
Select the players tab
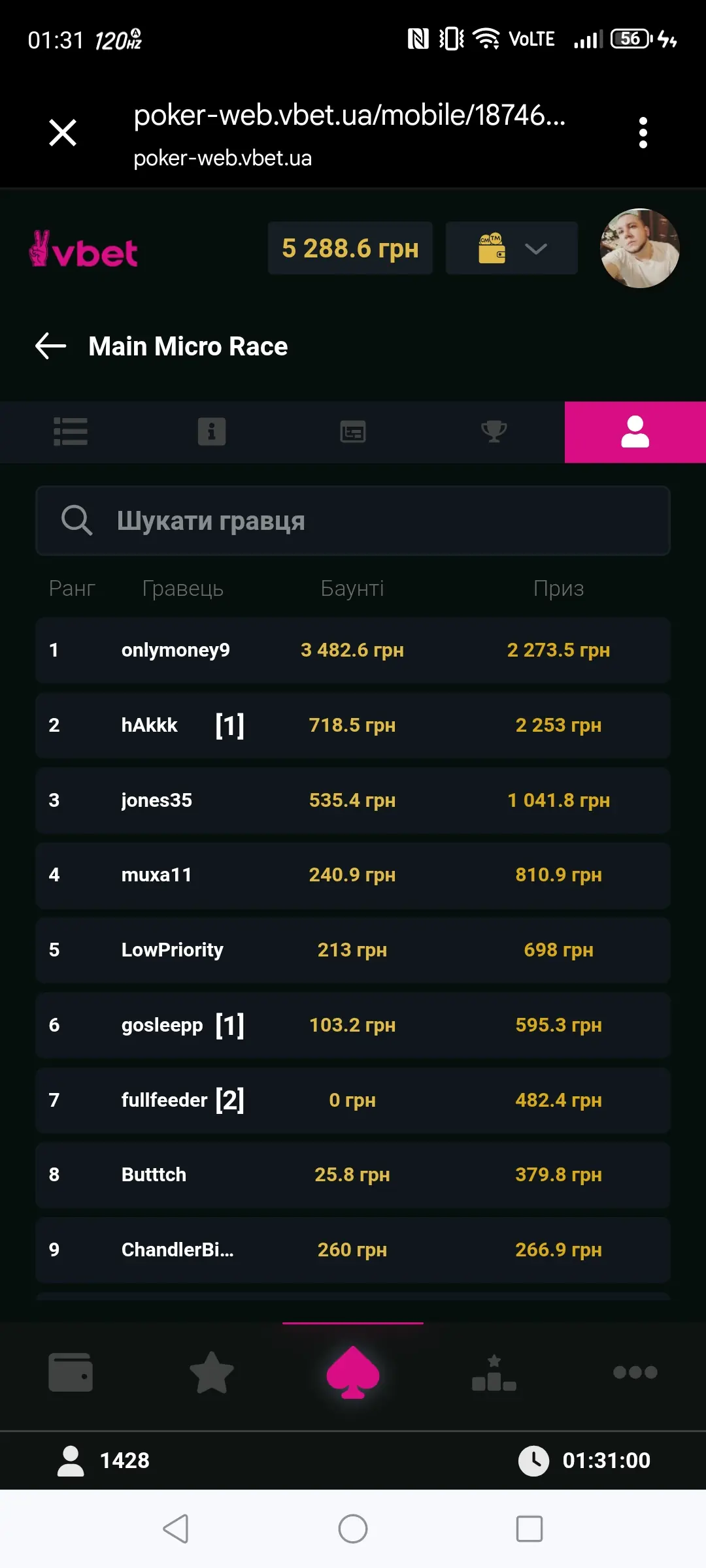pyautogui.click(x=635, y=432)
